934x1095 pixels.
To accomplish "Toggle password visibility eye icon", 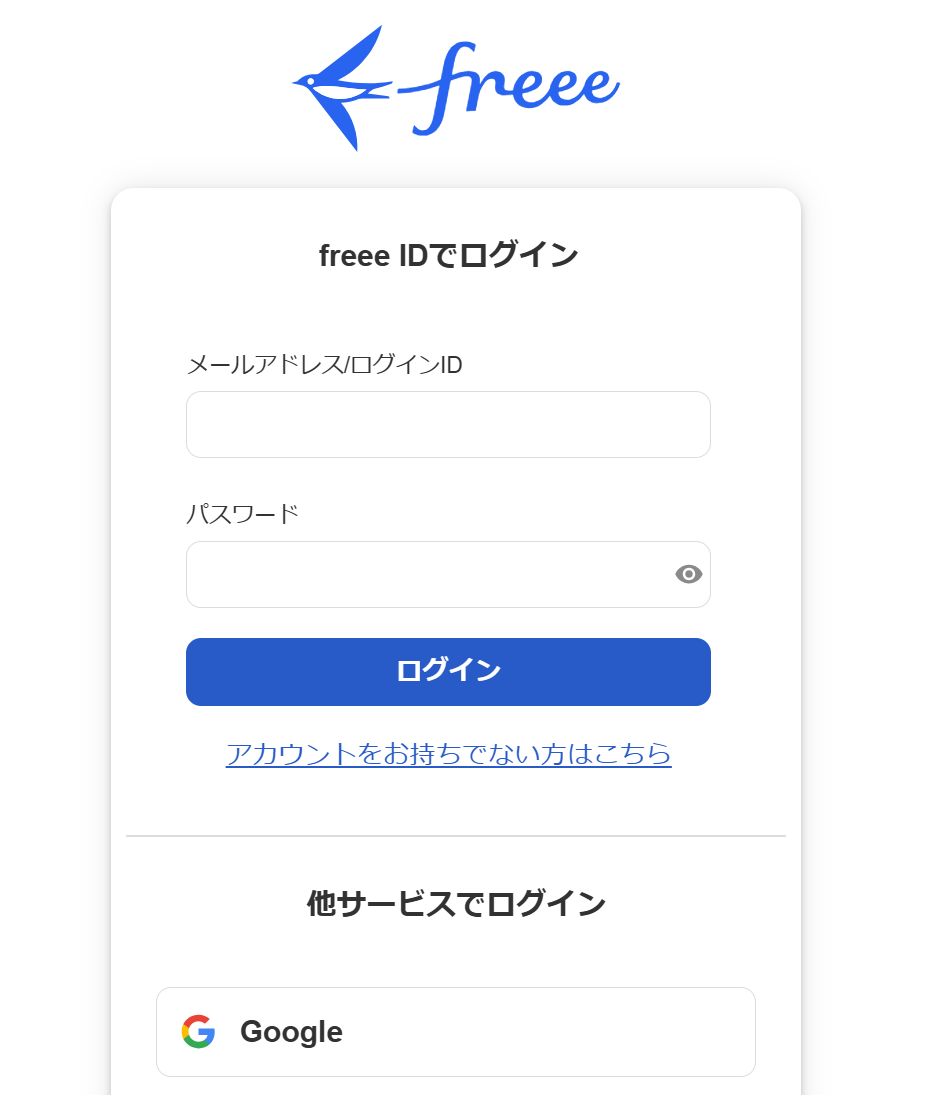I will coord(689,574).
